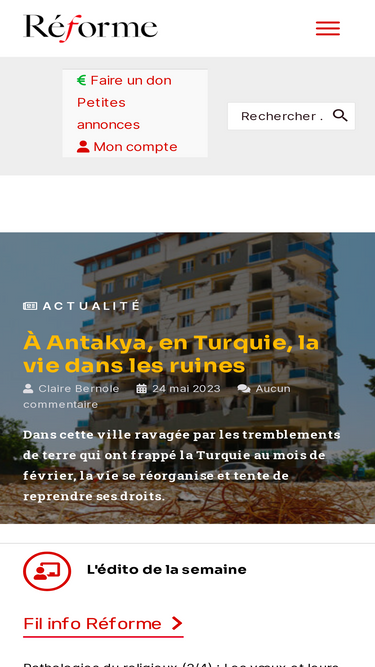
Task: Open Petites annonces
Action: pyautogui.click(x=108, y=114)
